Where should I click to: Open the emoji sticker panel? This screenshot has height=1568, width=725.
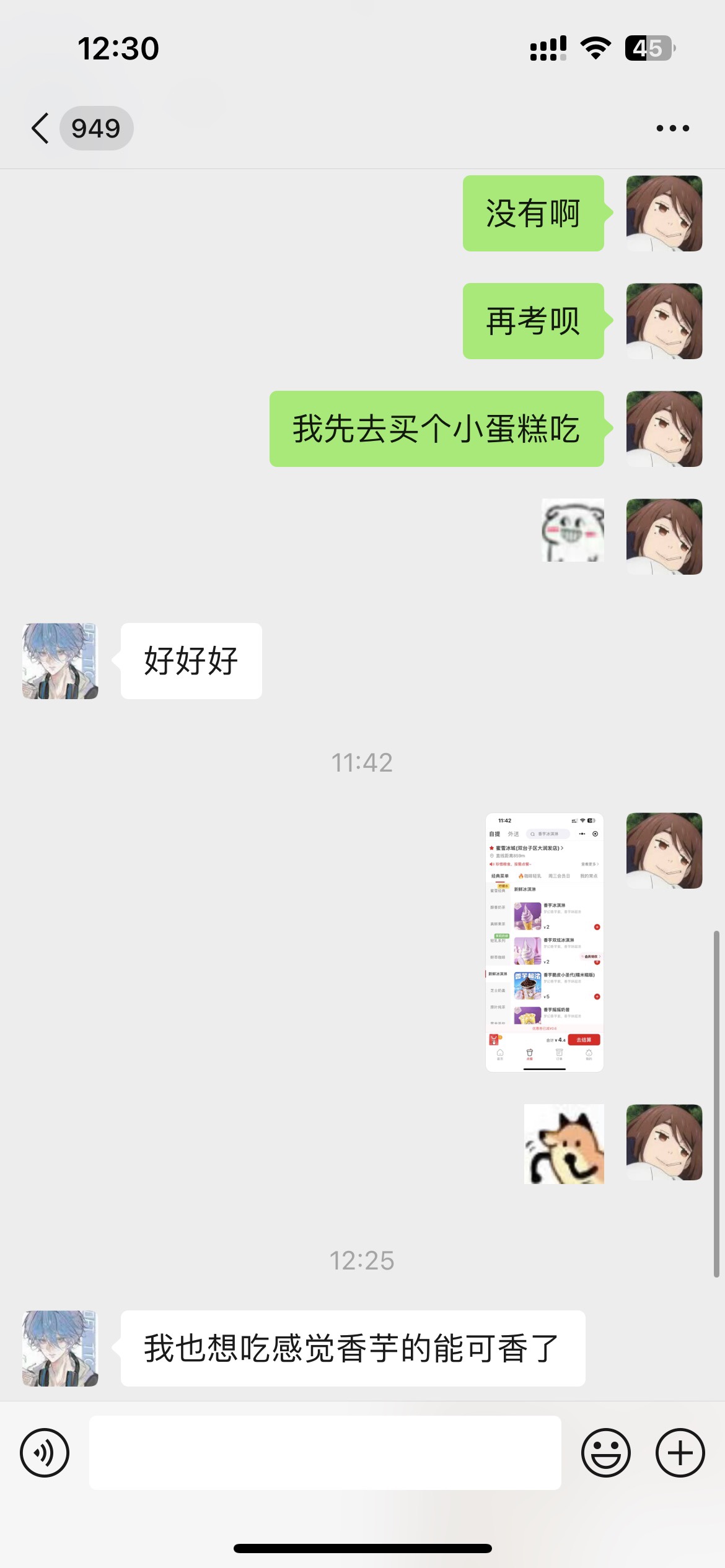click(605, 1452)
